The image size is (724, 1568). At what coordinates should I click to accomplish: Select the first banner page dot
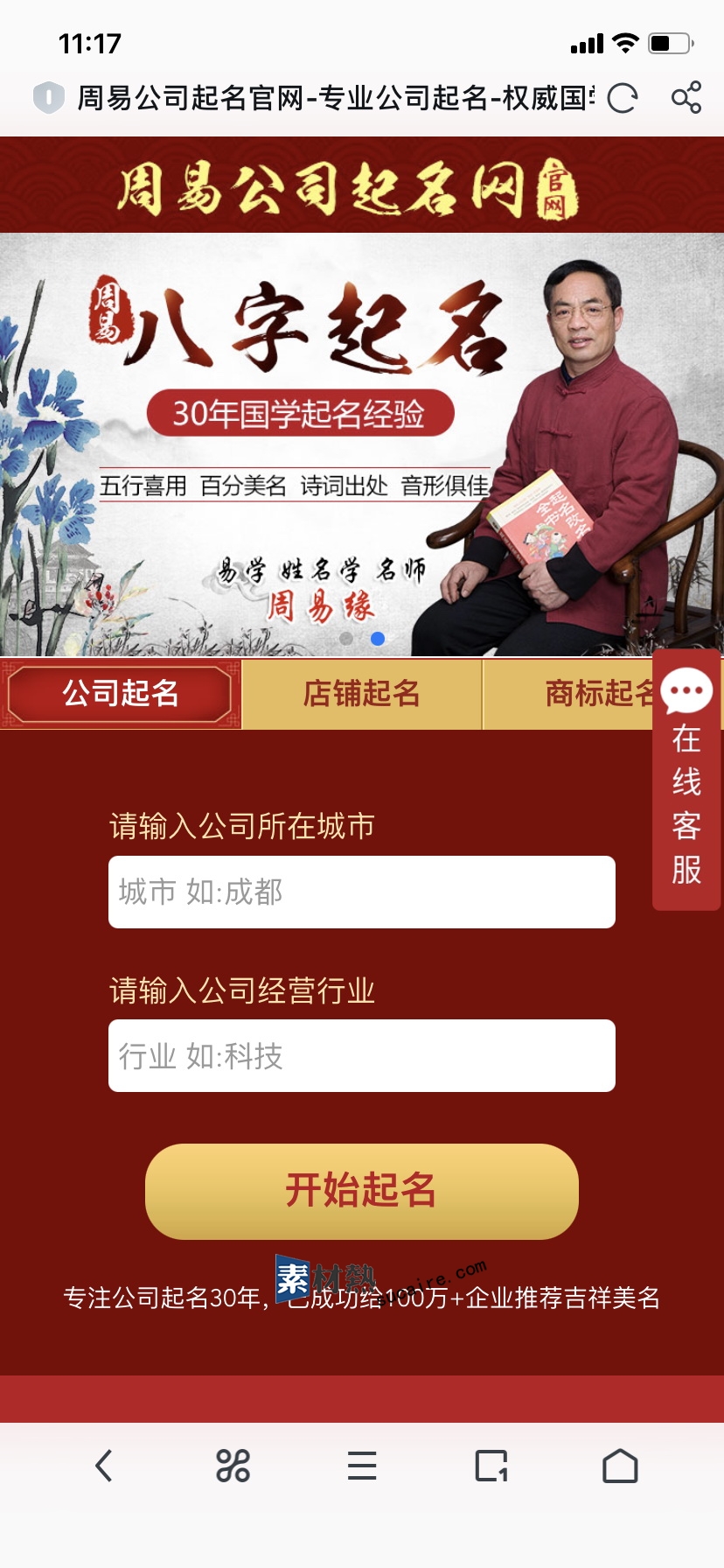coord(346,639)
